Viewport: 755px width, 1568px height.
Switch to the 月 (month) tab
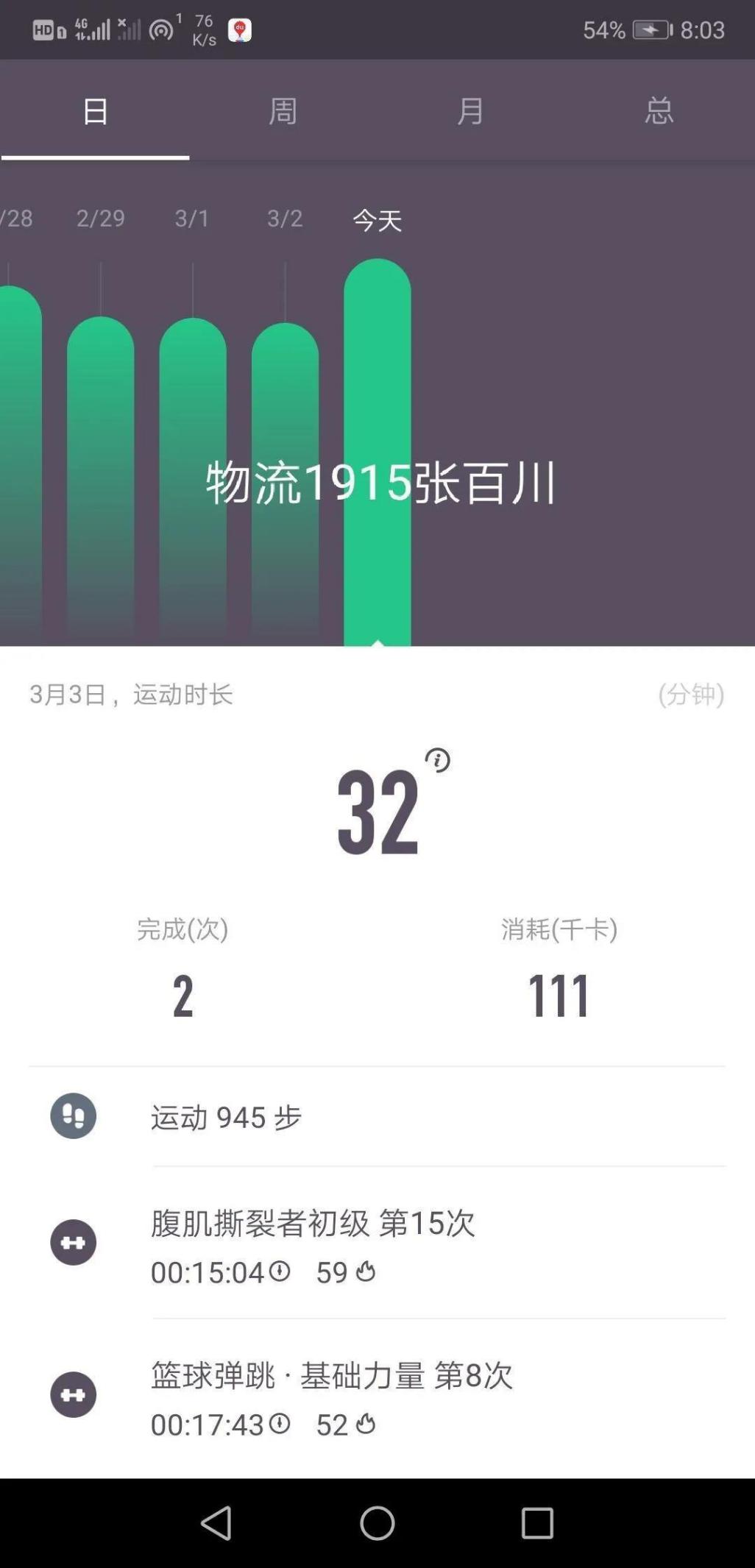click(471, 111)
